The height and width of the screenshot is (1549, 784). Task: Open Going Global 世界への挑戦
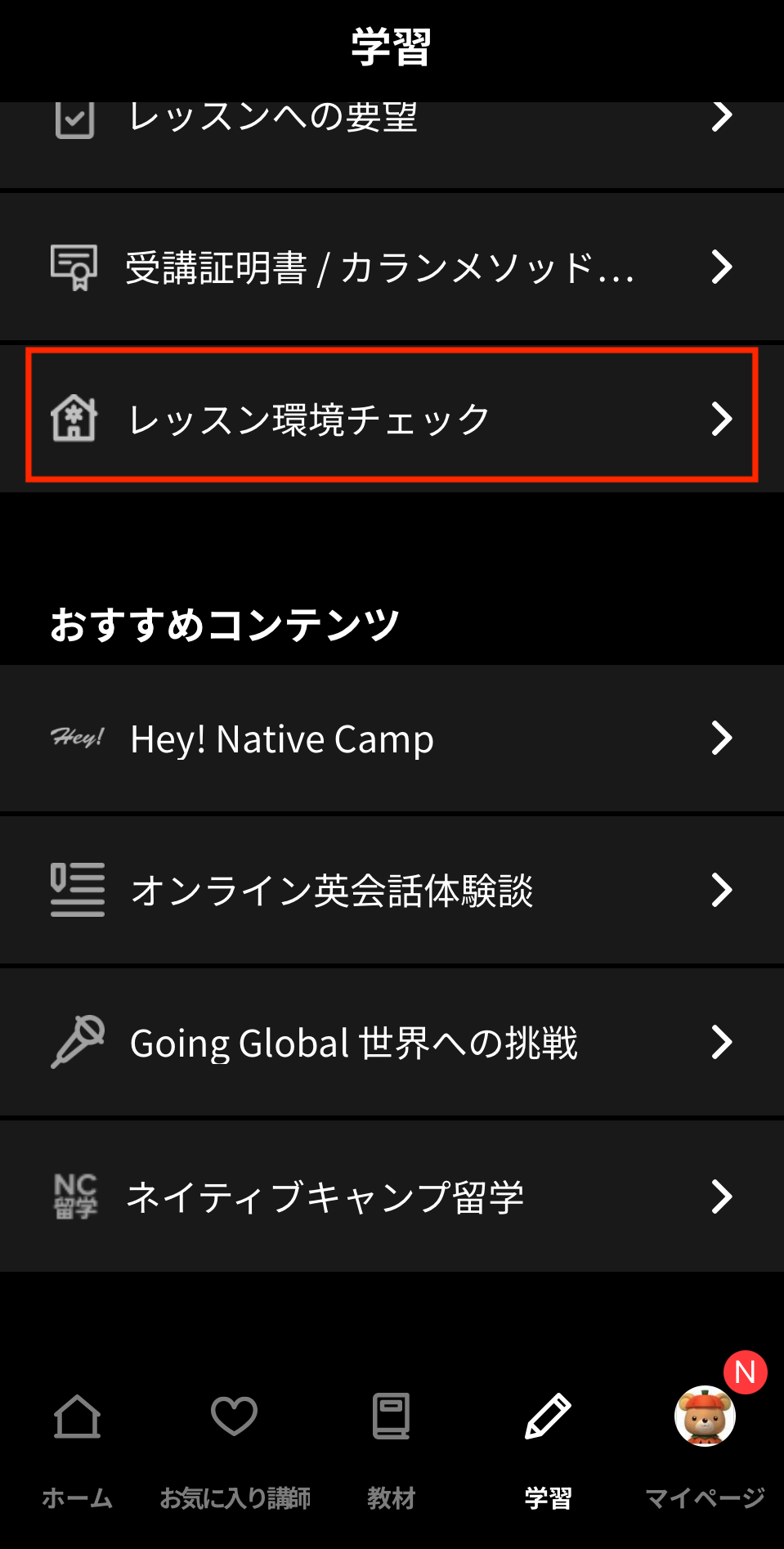392,1043
